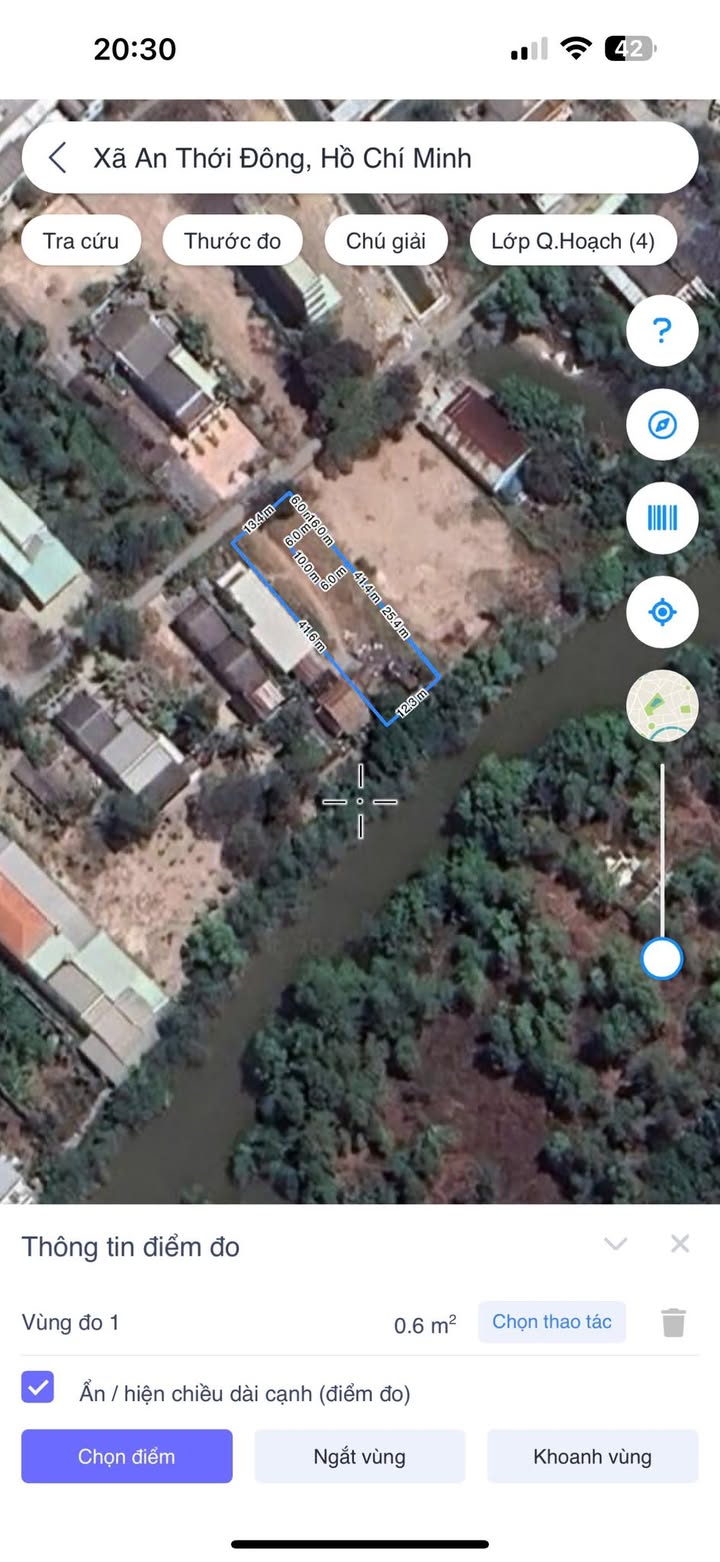
Task: Tap the Ngắt vùng button
Action: (x=360, y=1456)
